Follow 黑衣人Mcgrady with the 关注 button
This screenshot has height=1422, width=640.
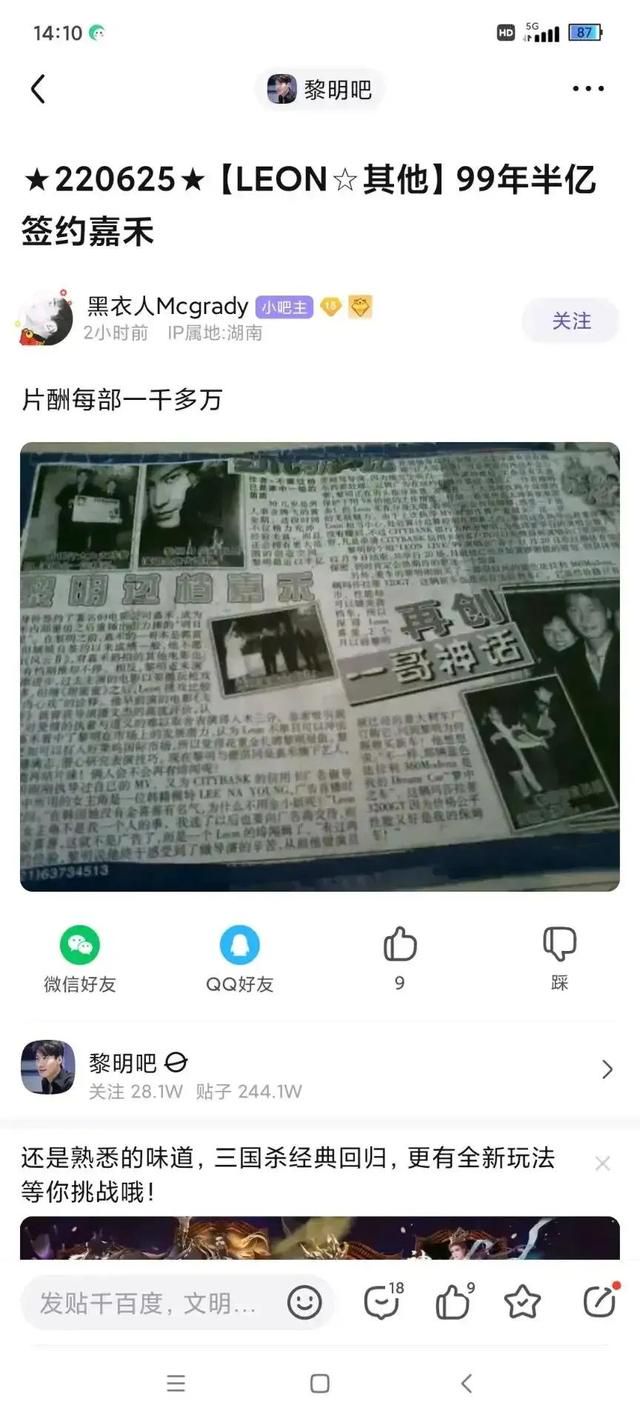point(571,321)
